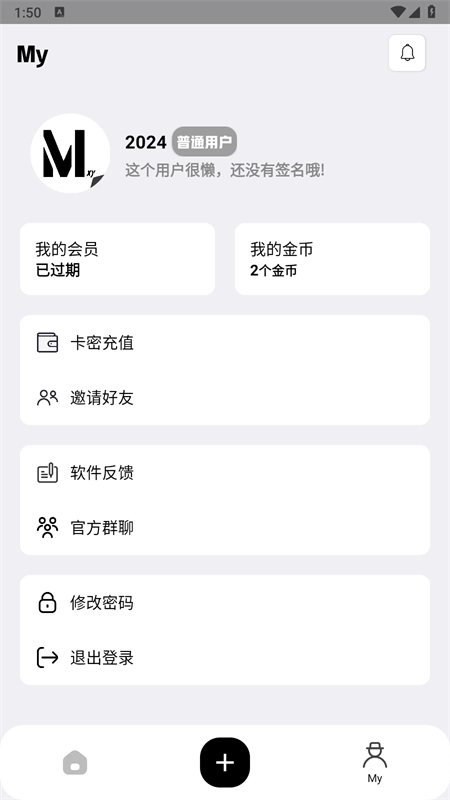Switch to the home tab
Screen dimensions: 450x800
pos(75,763)
